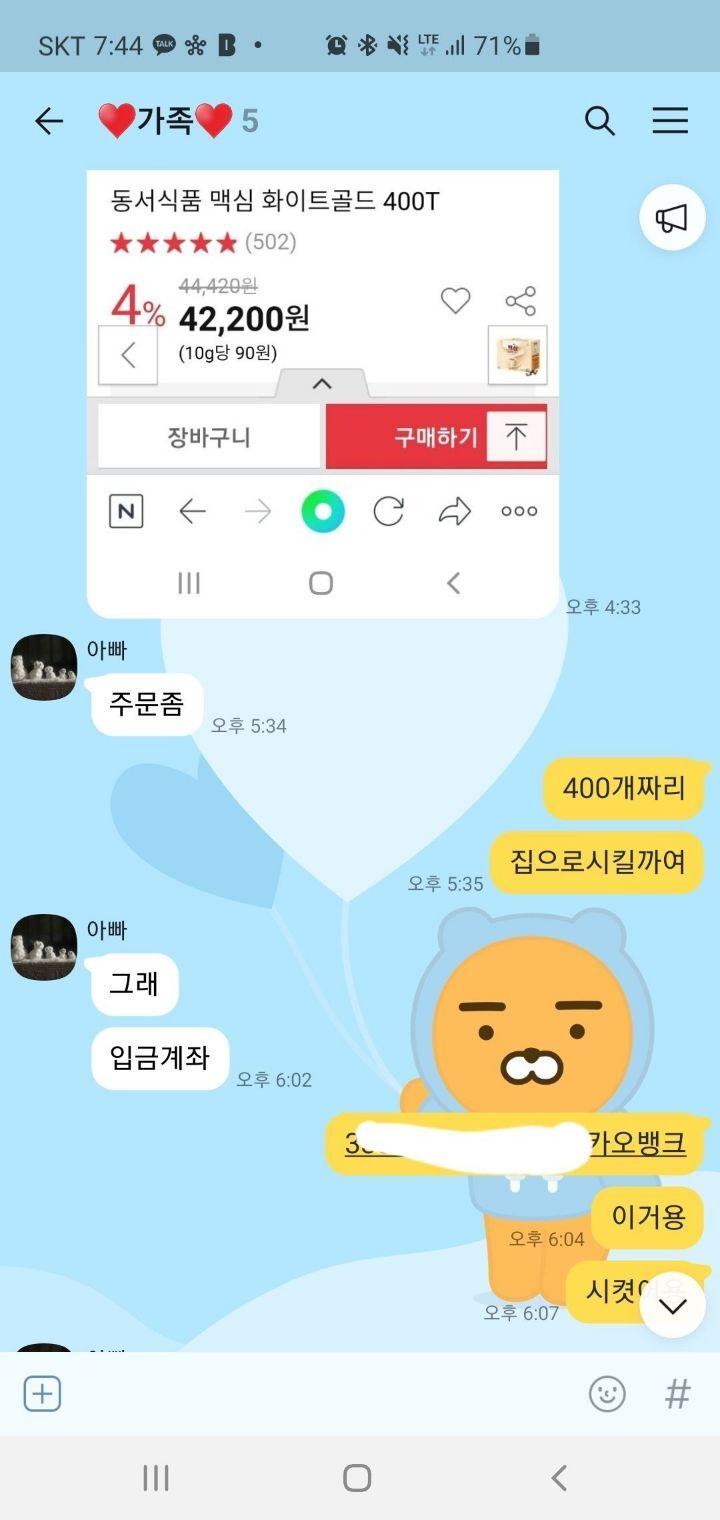Open the chat notice megaphone
The height and width of the screenshot is (1520, 720).
point(672,218)
